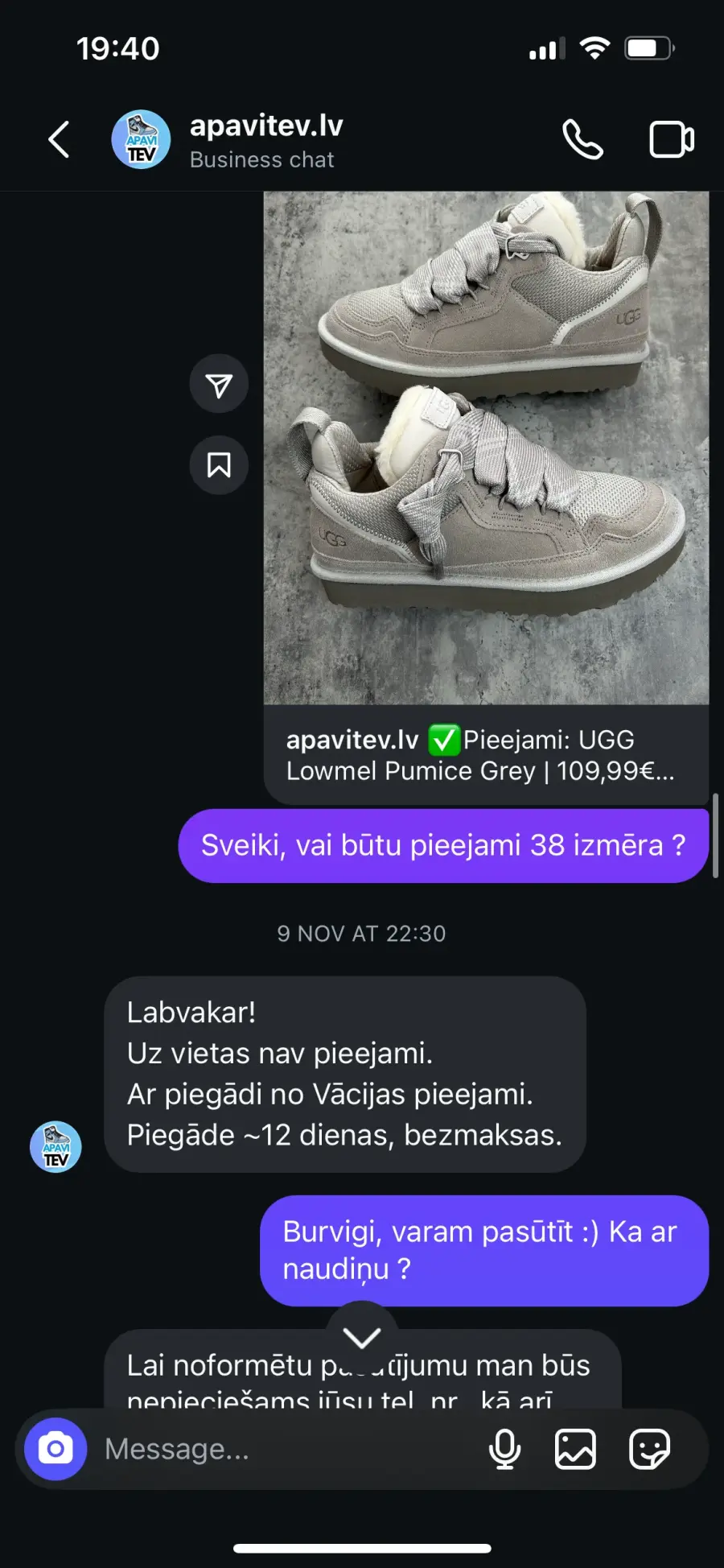The height and width of the screenshot is (1568, 724).
Task: Save the shared UGG post bookmark
Action: point(219,465)
